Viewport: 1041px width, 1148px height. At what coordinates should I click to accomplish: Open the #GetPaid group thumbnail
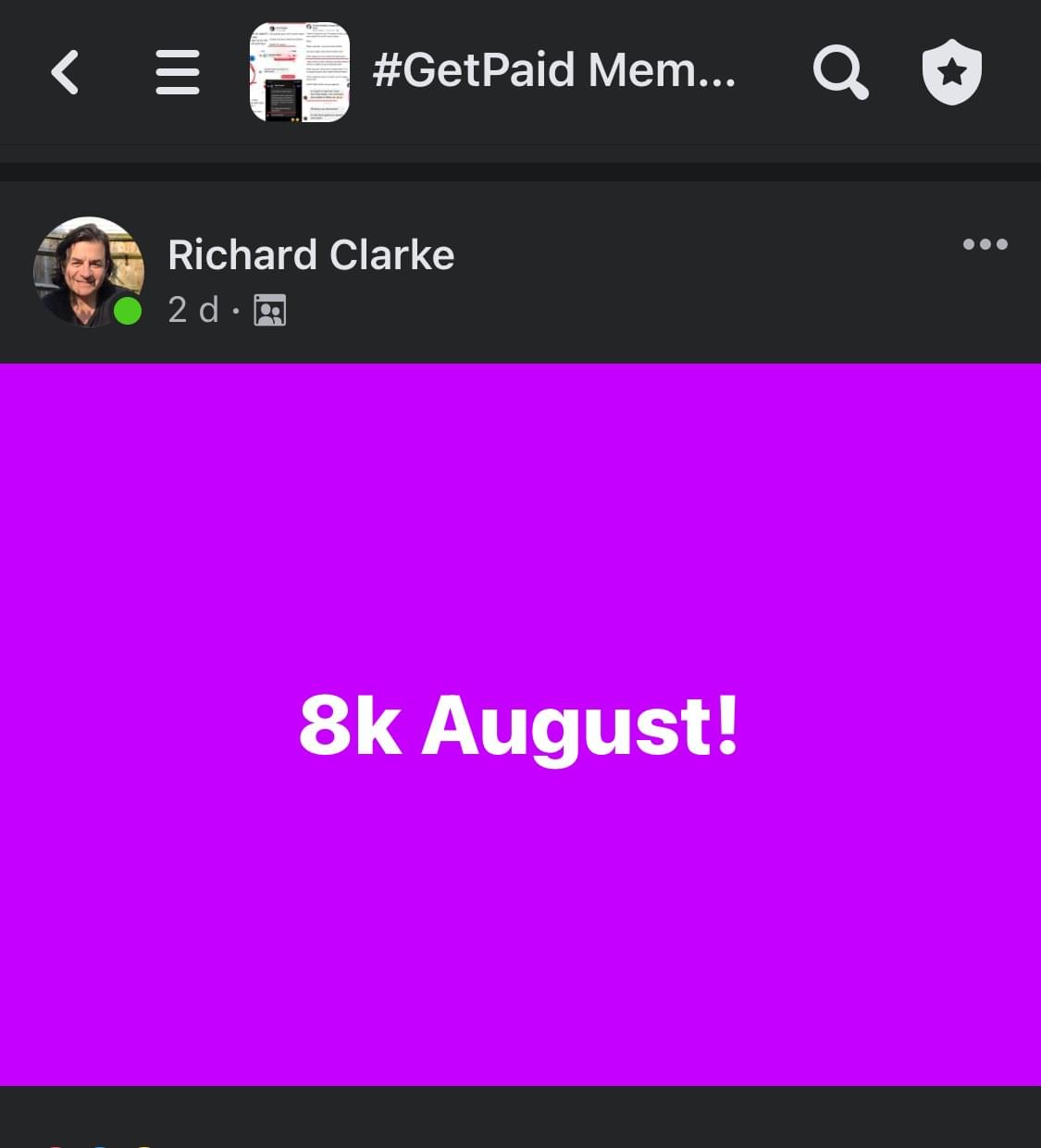300,73
